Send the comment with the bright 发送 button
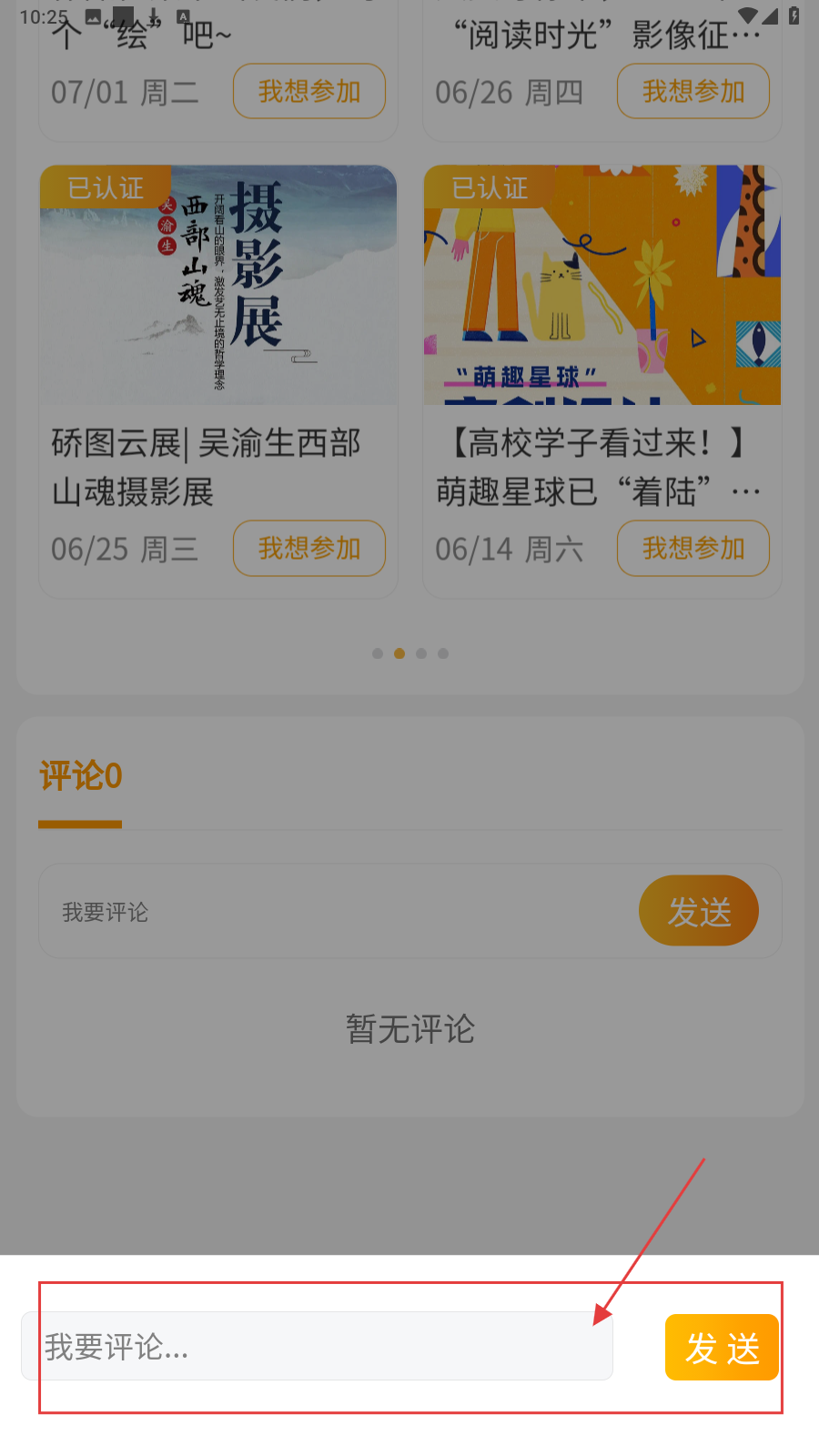Viewport: 819px width, 1456px height. (722, 1348)
